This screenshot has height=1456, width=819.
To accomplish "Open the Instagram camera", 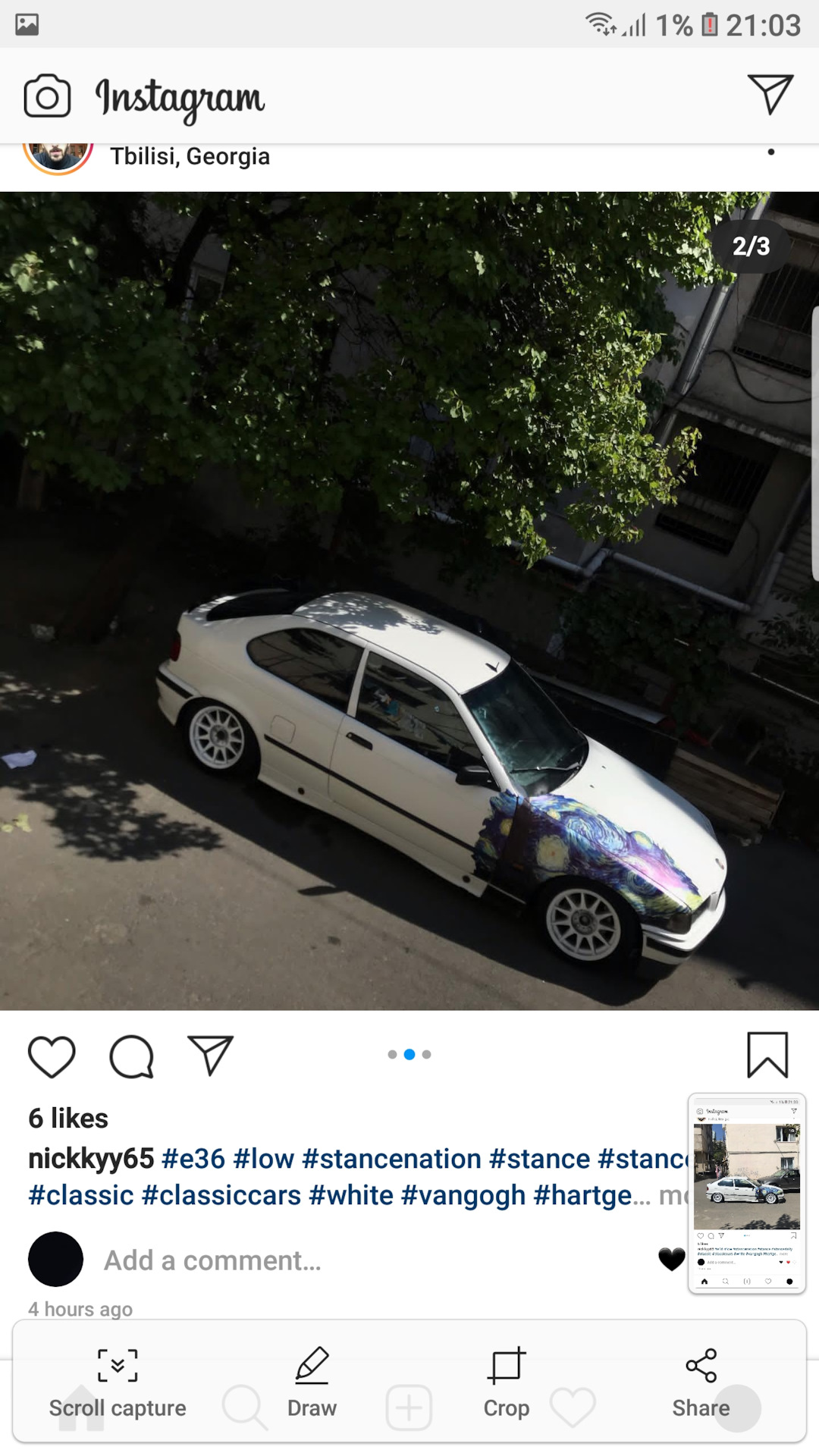I will (47, 96).
